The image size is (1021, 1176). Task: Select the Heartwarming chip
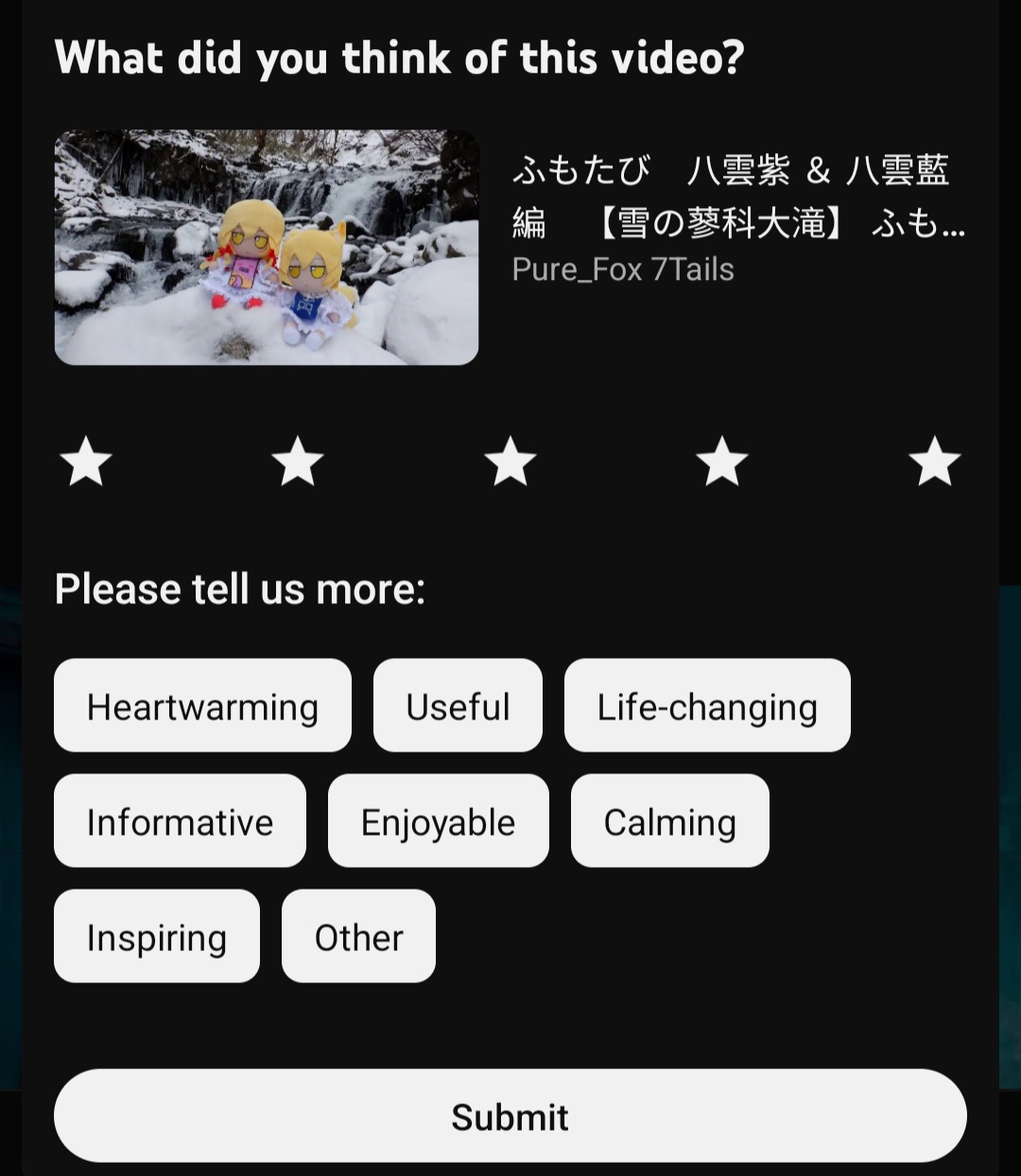[x=202, y=706]
